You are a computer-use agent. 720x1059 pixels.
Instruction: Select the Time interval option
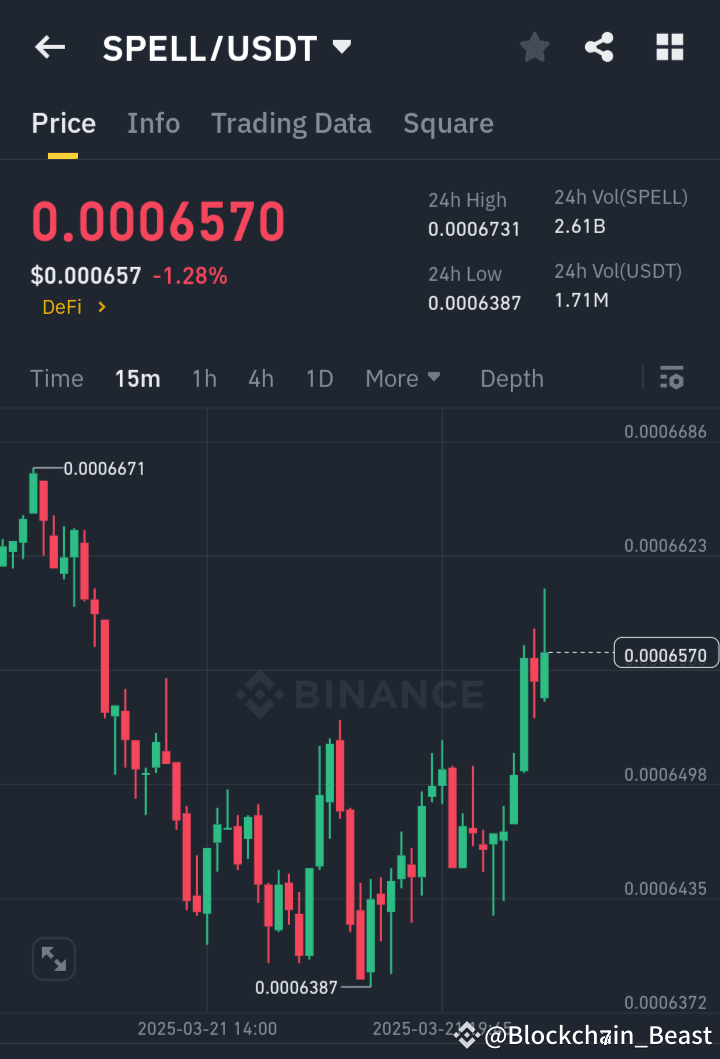(x=56, y=378)
